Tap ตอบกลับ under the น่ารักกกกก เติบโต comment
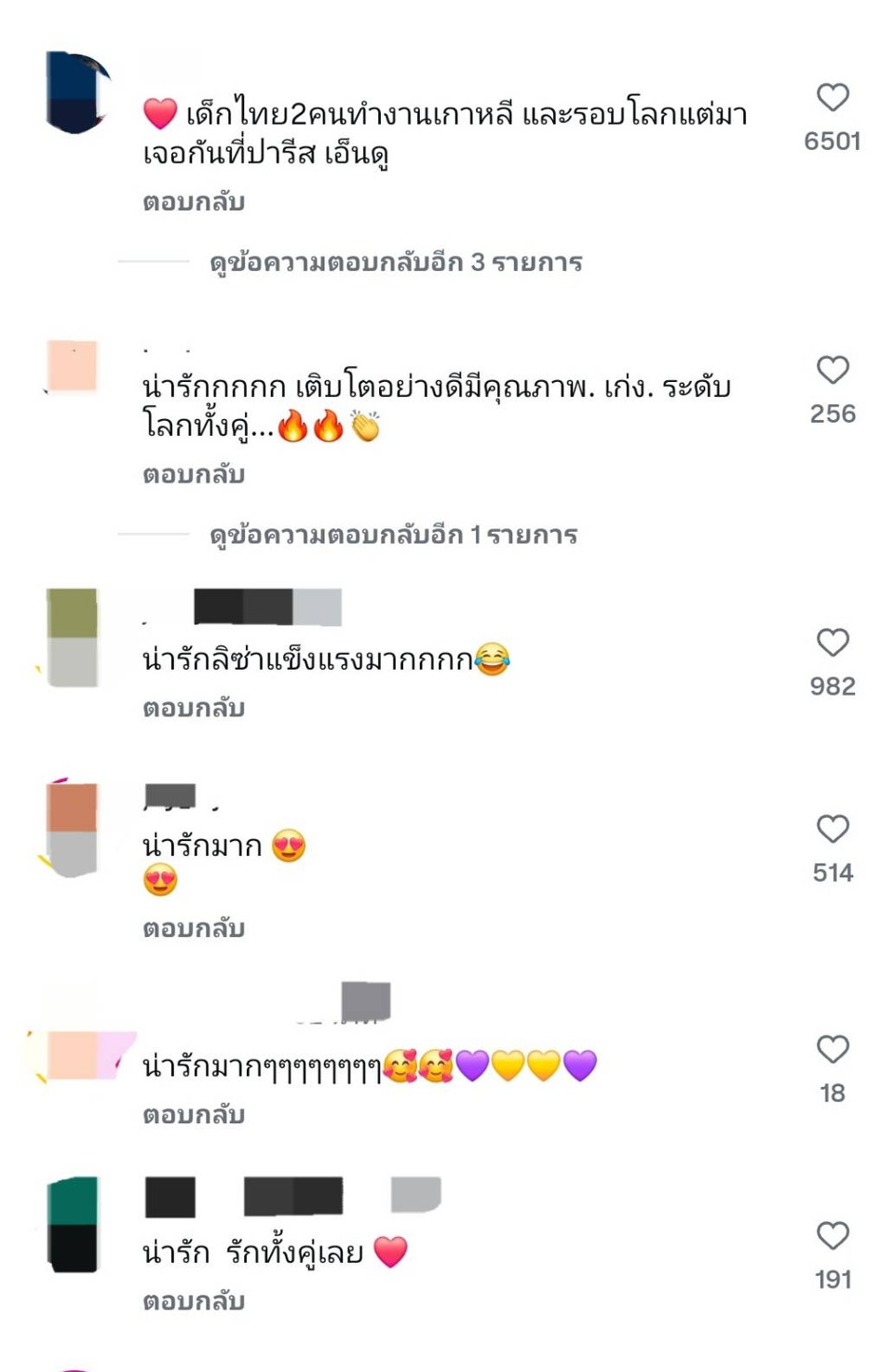Image resolution: width=894 pixels, height=1372 pixels. coord(194,475)
